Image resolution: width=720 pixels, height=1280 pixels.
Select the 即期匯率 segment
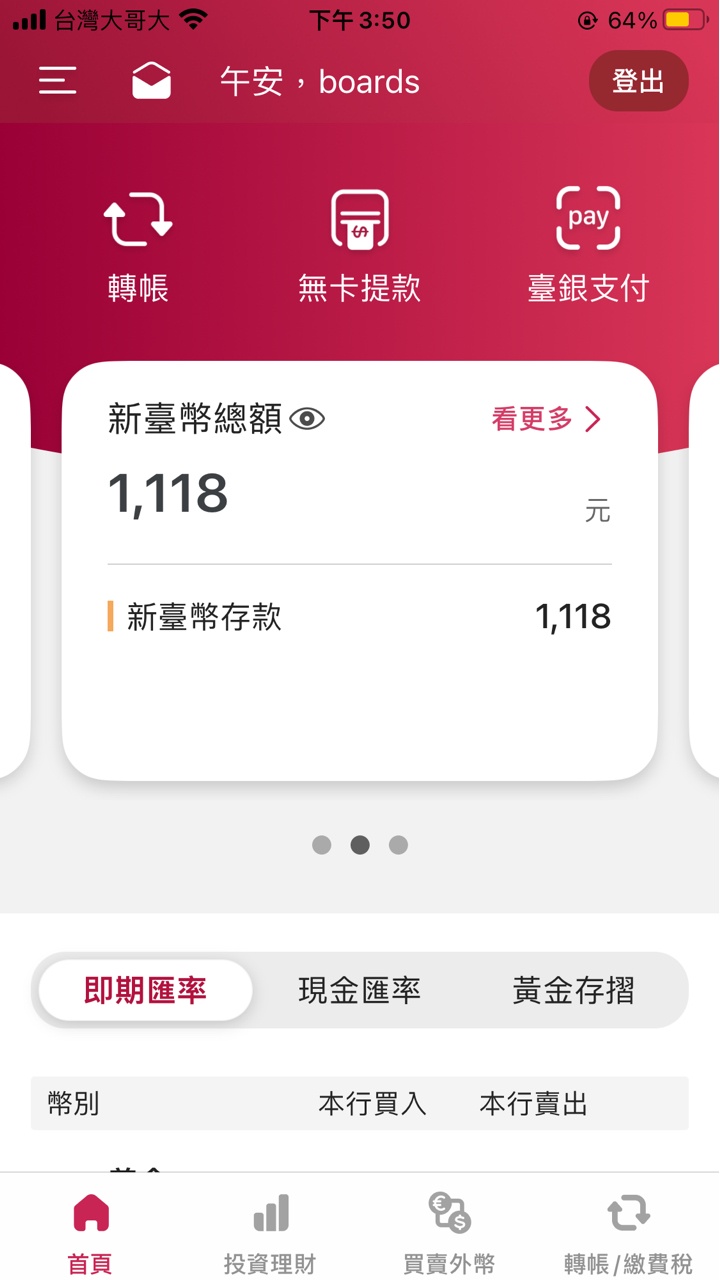click(145, 990)
